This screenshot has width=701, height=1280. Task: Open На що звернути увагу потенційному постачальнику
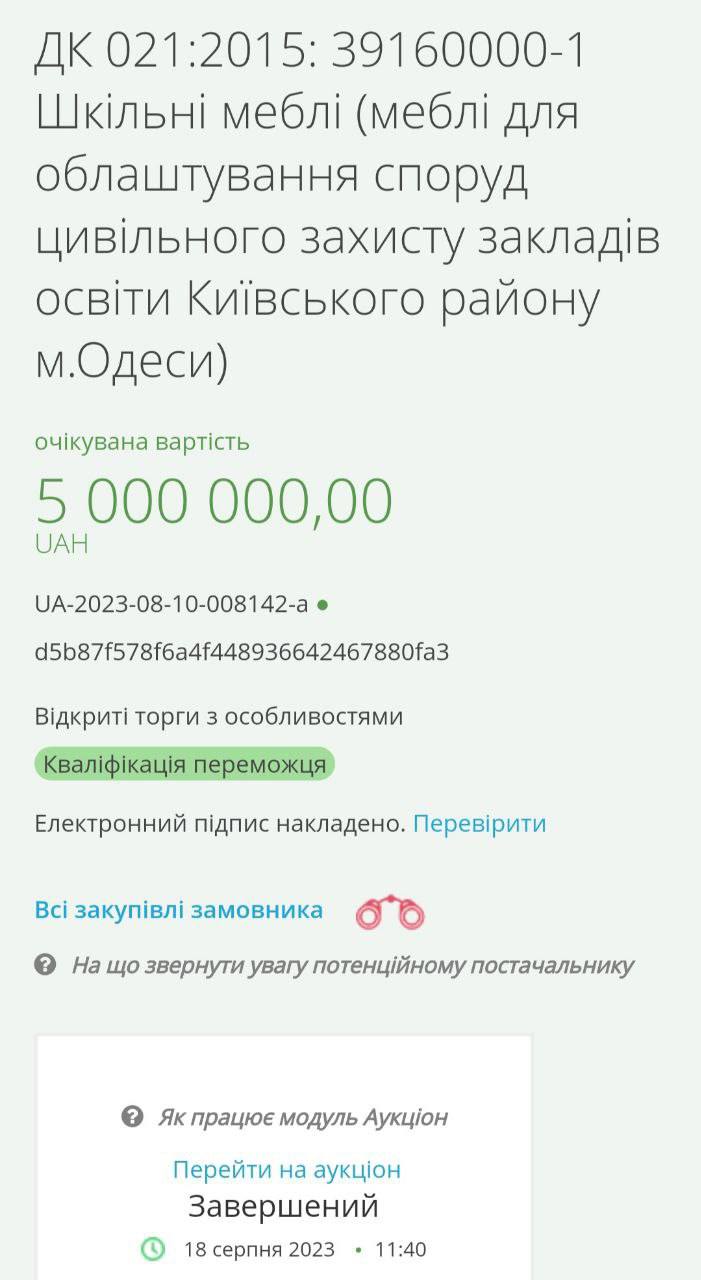coord(351,966)
